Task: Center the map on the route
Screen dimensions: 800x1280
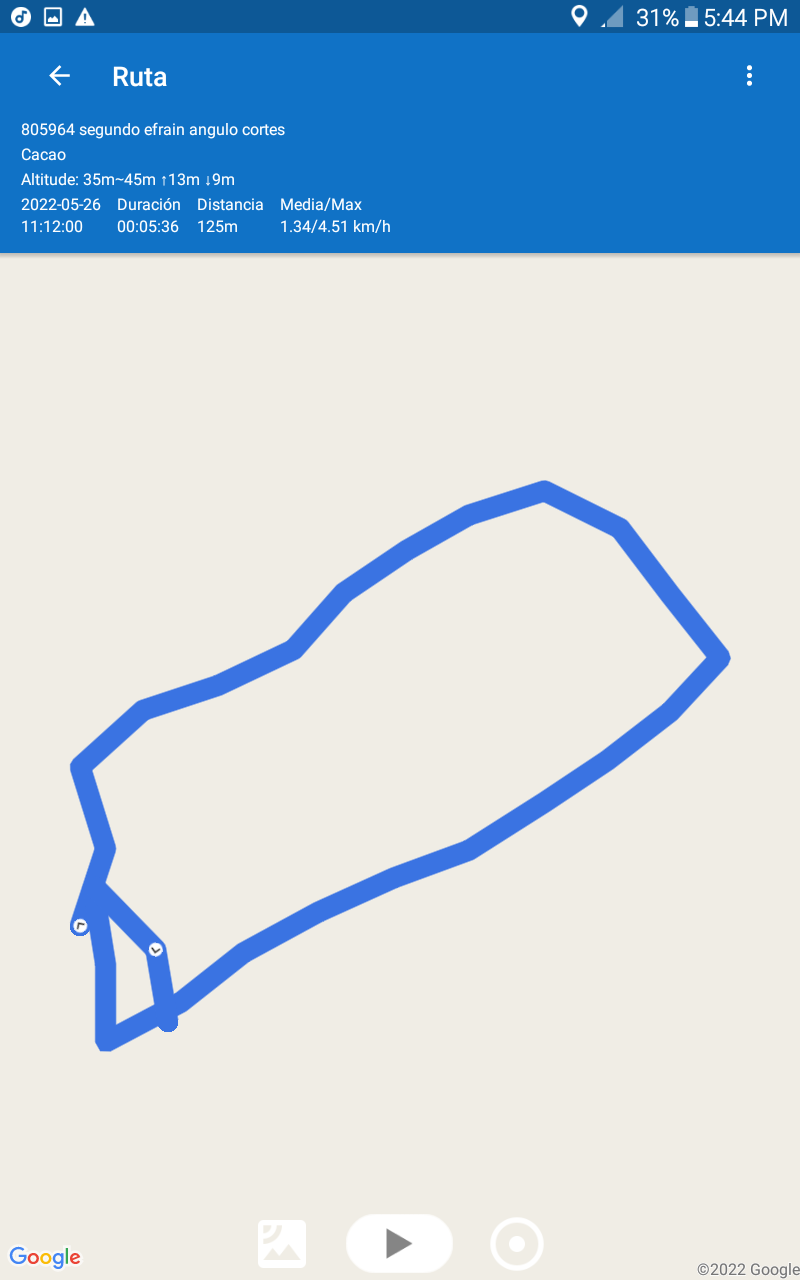Action: pos(517,1244)
